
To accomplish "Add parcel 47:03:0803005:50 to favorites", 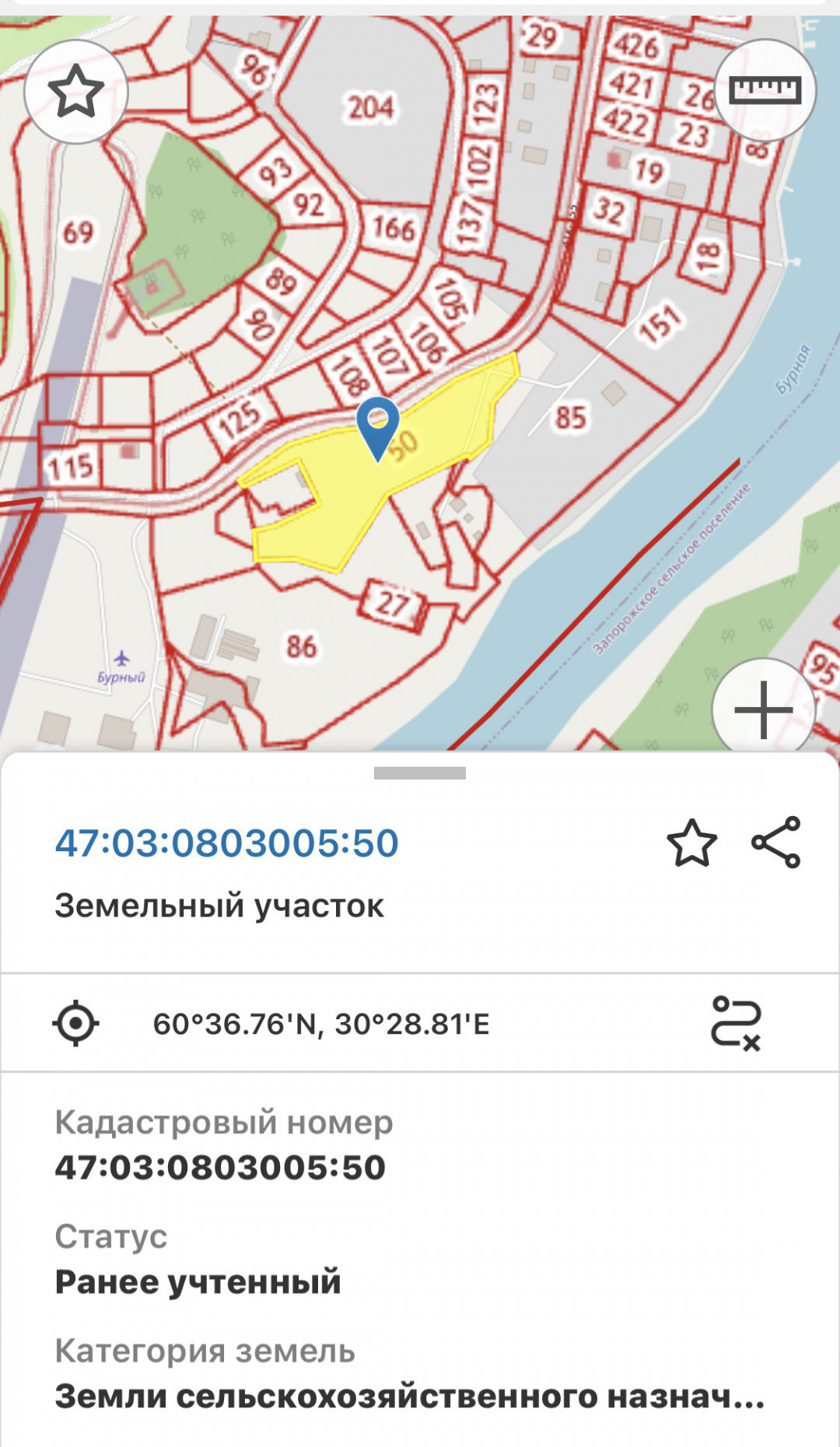I will pos(691,843).
